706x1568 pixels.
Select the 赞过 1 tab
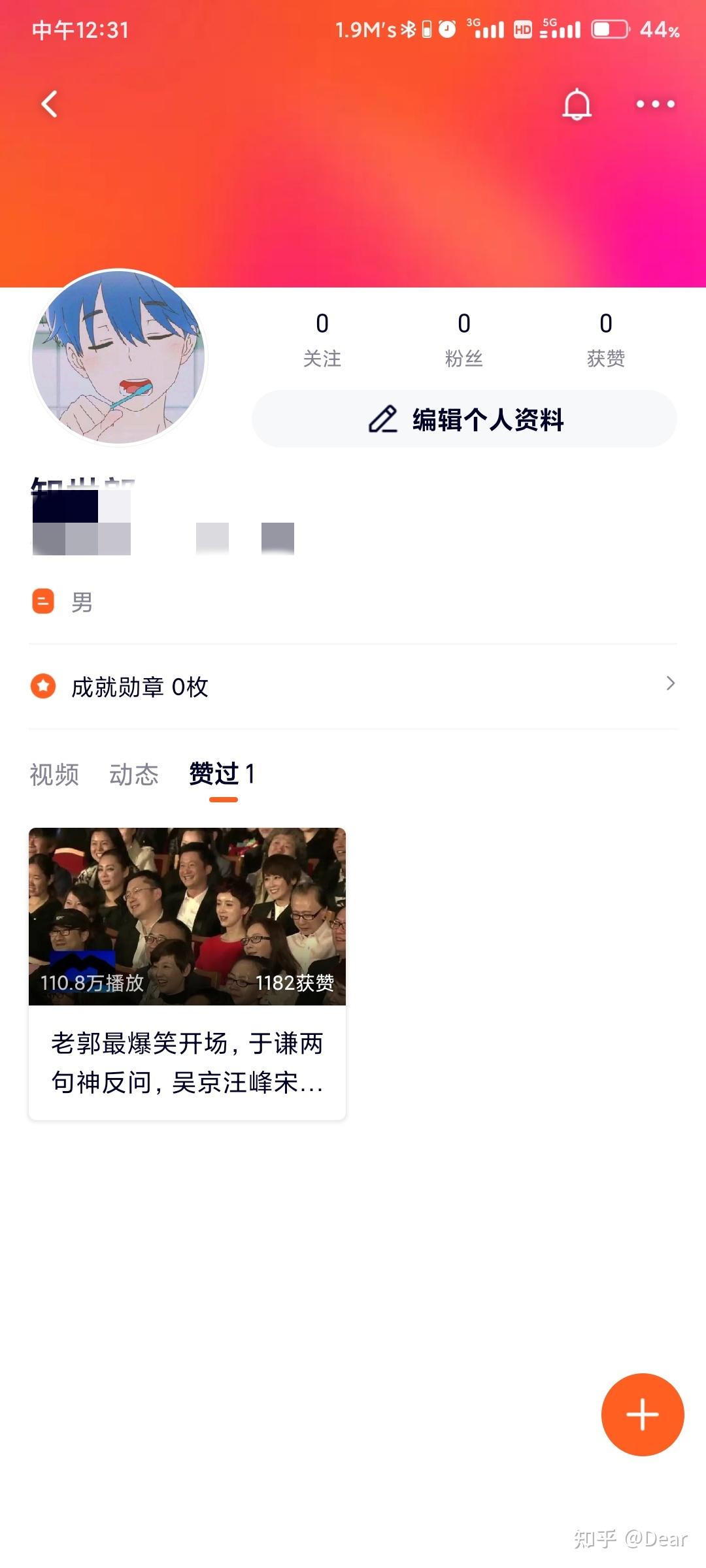[222, 775]
